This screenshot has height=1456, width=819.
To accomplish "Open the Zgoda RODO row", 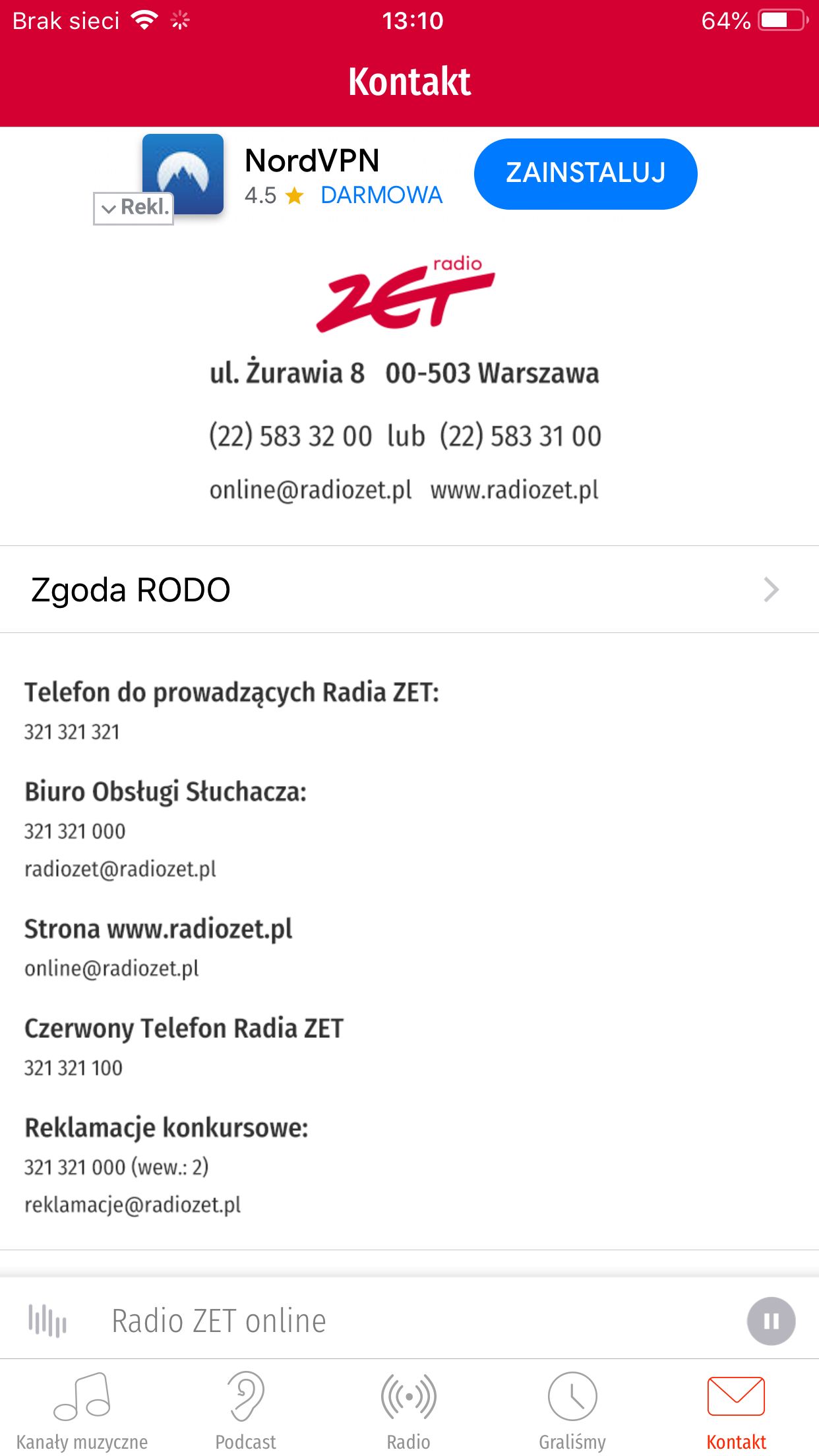I will (x=409, y=590).
